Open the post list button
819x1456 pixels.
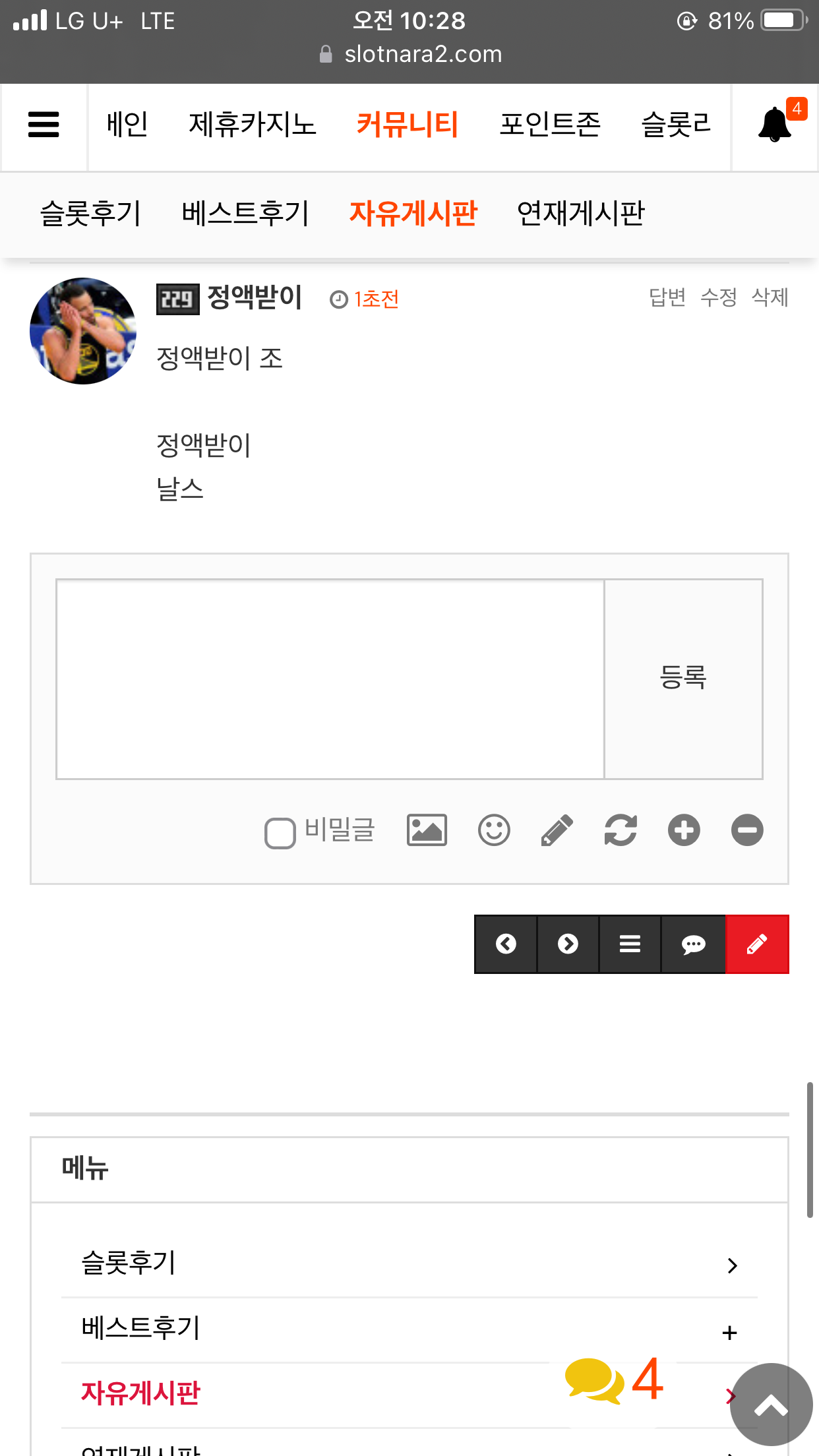tap(630, 944)
